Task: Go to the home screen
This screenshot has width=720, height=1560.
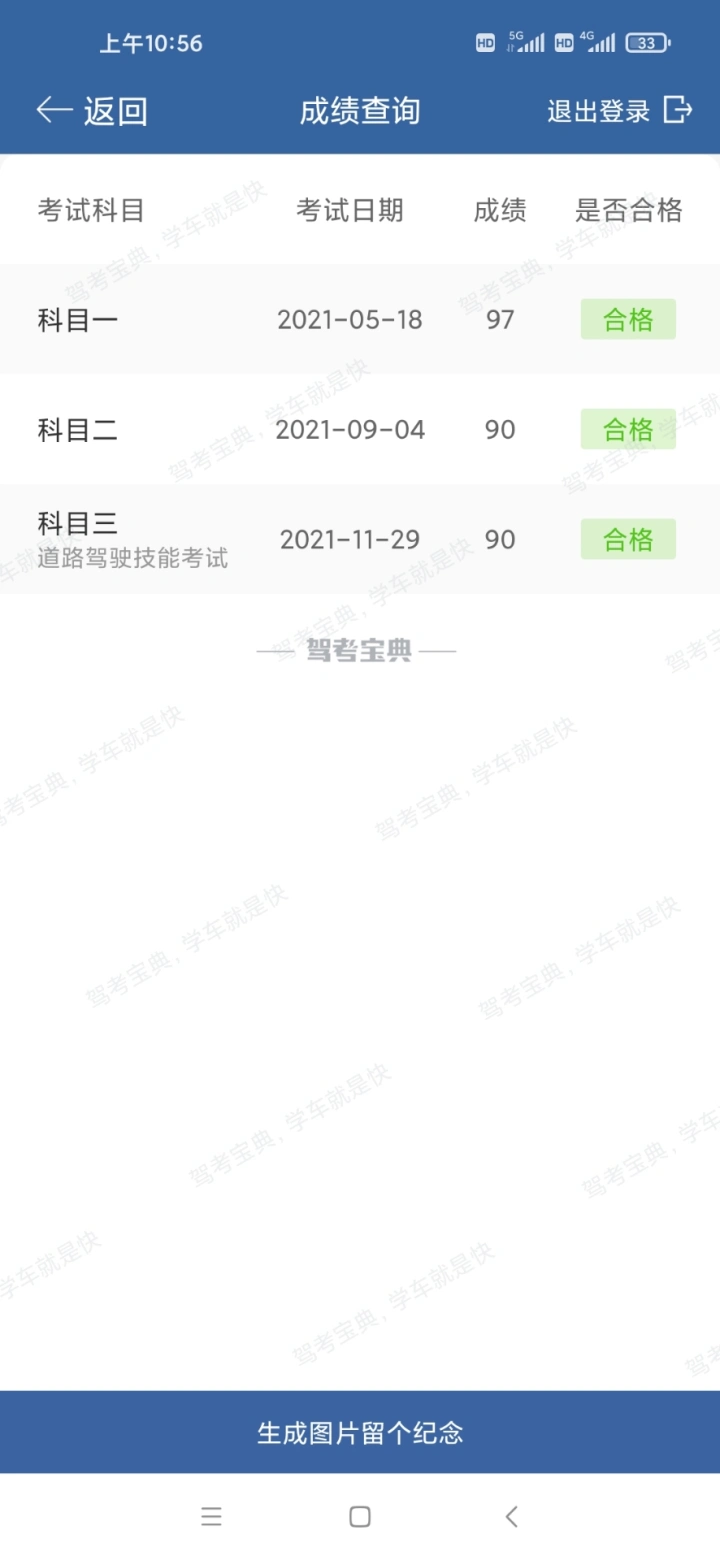Action: click(x=360, y=1517)
